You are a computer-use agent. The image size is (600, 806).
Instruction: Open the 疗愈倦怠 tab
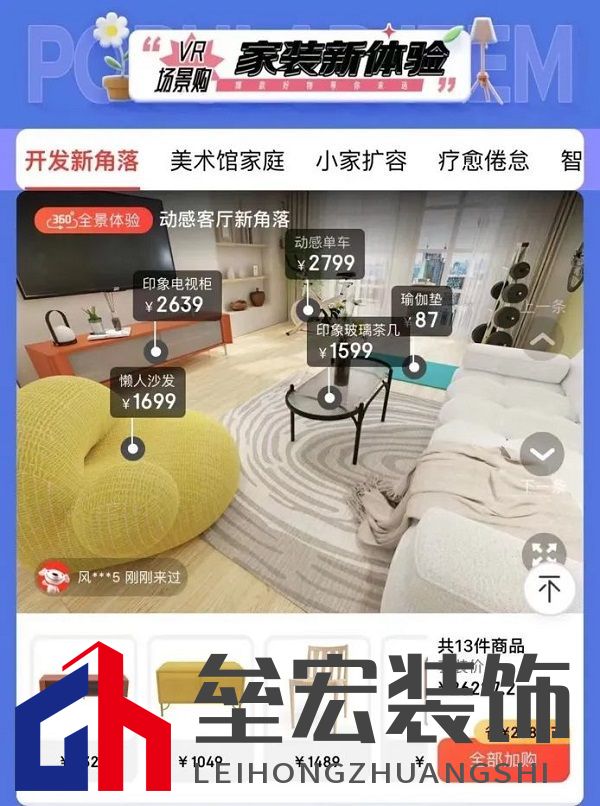pos(483,160)
